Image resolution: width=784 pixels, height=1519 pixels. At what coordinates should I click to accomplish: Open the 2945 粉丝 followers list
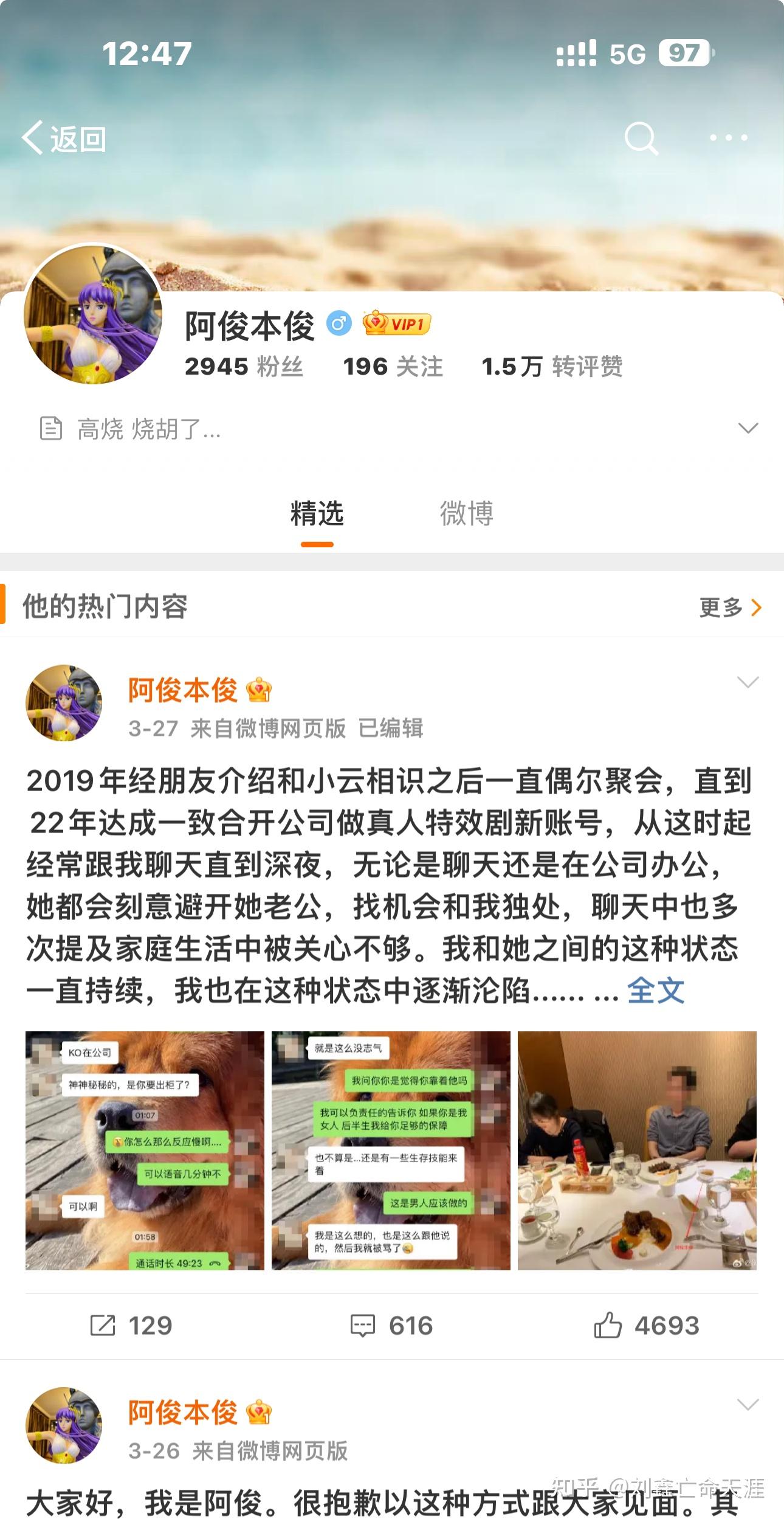coord(243,367)
